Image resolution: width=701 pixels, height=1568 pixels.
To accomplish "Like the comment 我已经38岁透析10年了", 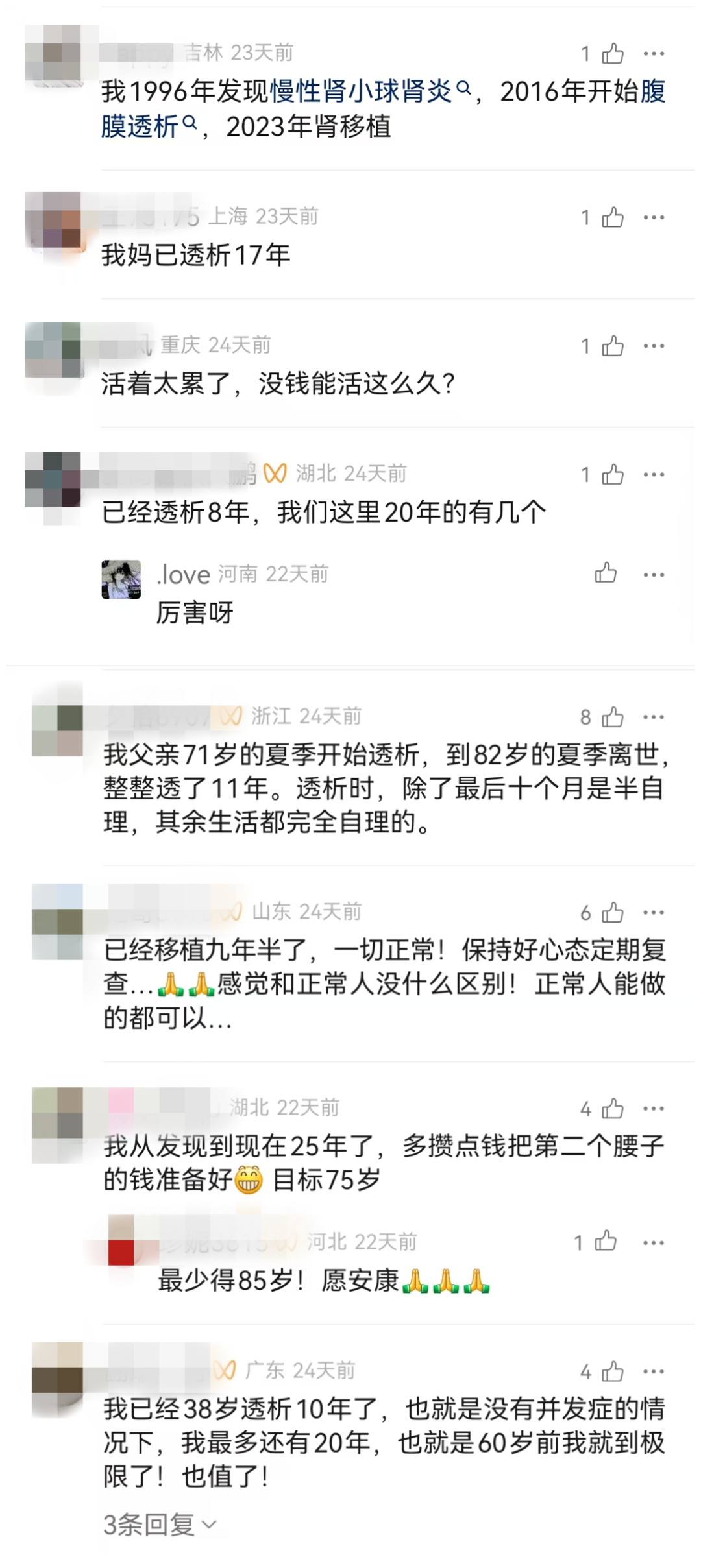I will (x=612, y=1371).
